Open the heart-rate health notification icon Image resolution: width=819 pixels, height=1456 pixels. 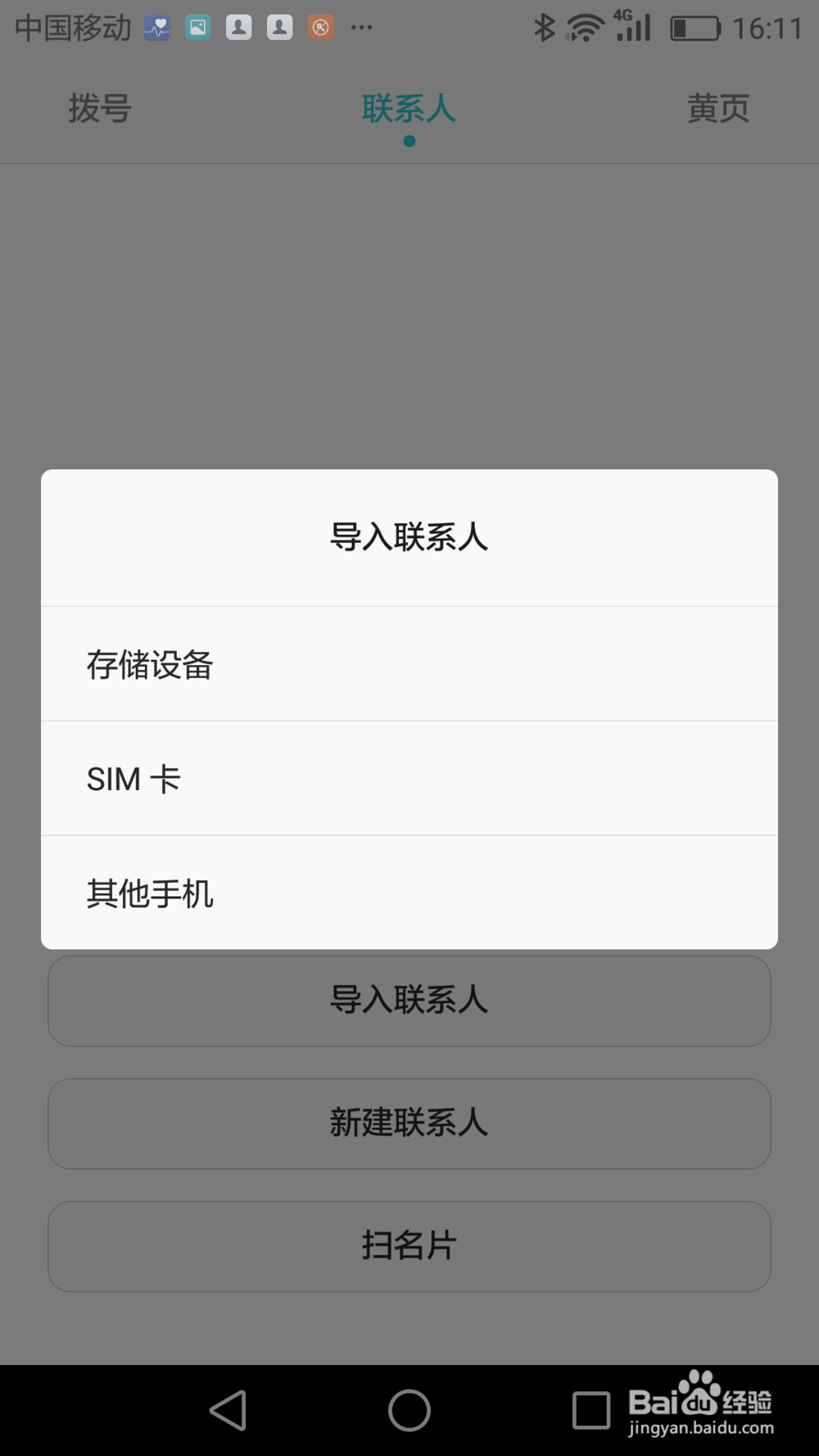157,26
